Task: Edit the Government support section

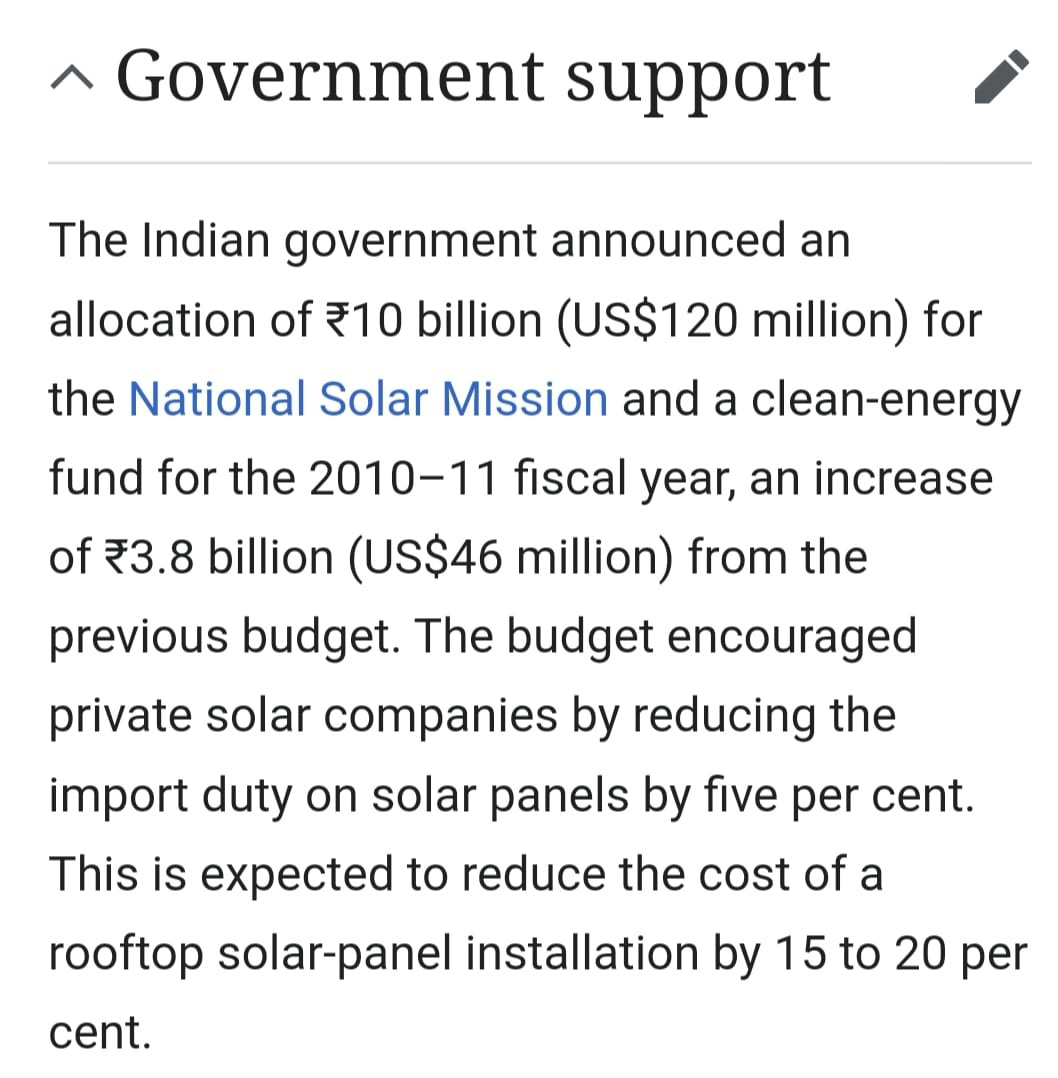Action: 1002,77
